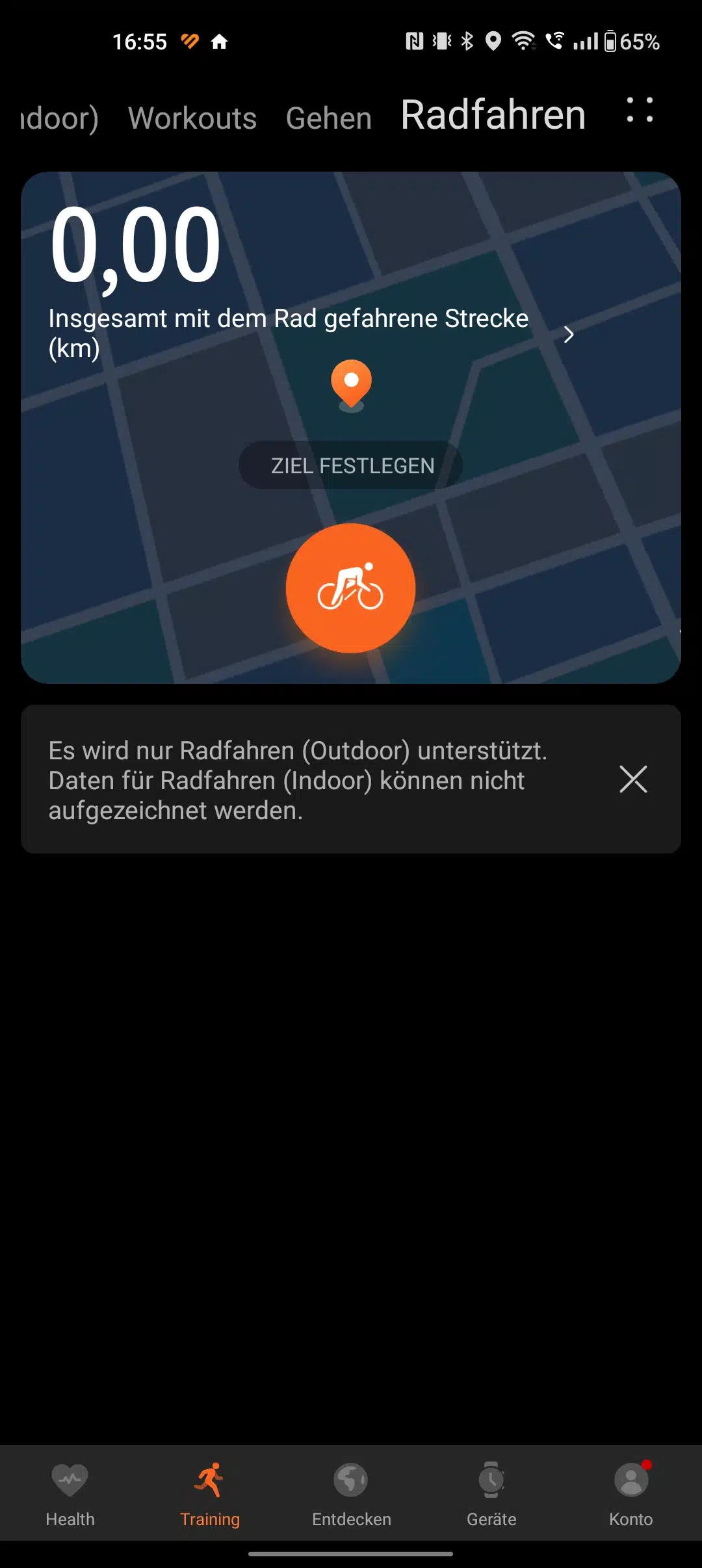Open the four-dot more options menu

pyautogui.click(x=640, y=110)
